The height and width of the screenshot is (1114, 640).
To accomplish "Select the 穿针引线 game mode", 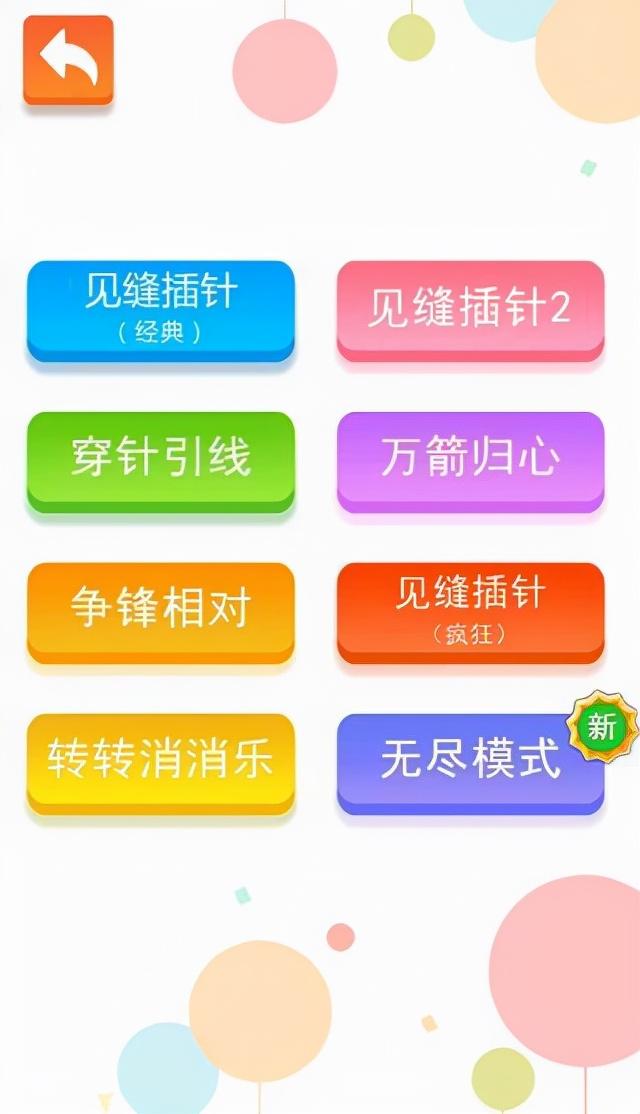I will tap(160, 459).
